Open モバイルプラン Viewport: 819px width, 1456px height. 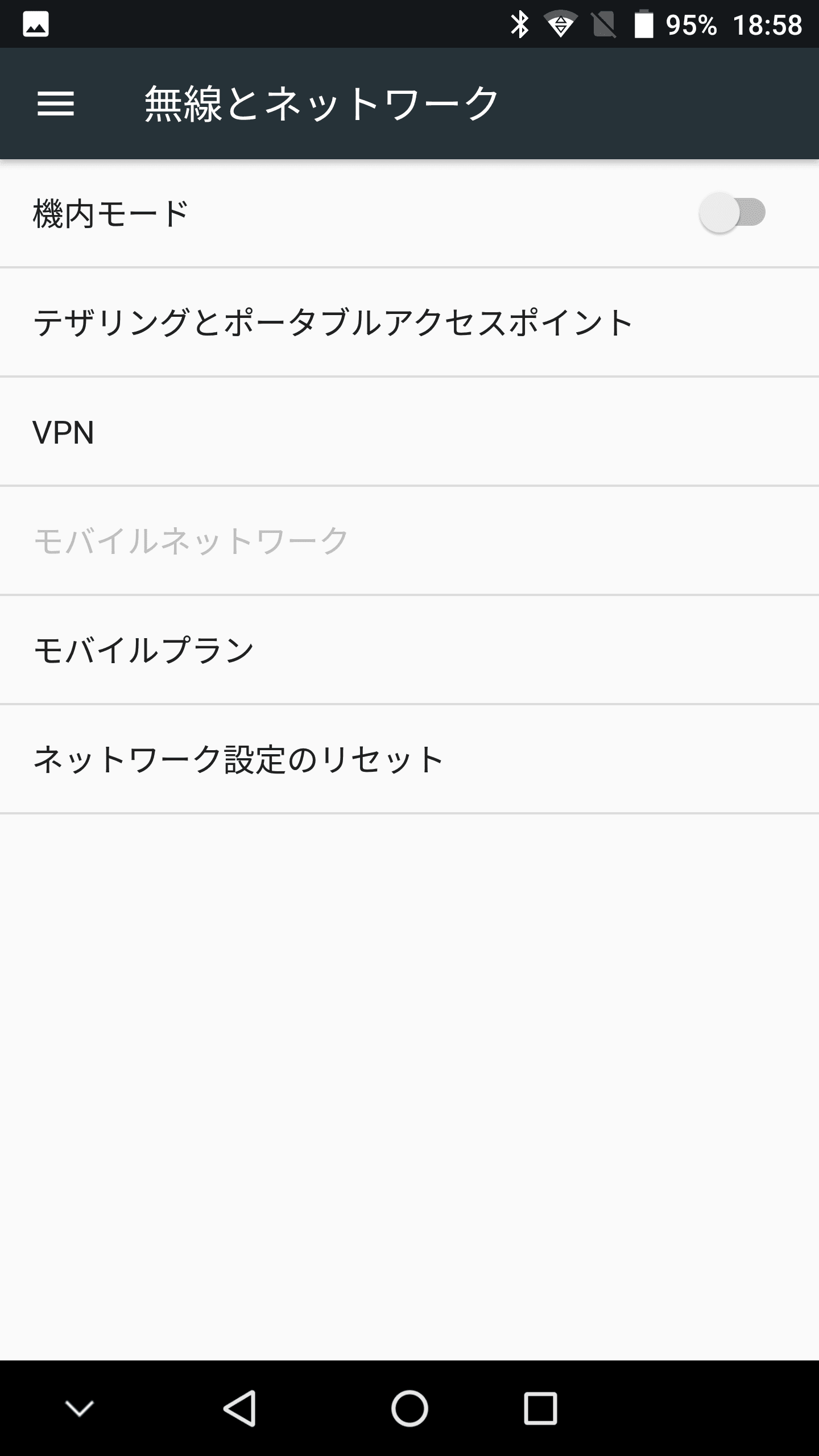pos(144,650)
